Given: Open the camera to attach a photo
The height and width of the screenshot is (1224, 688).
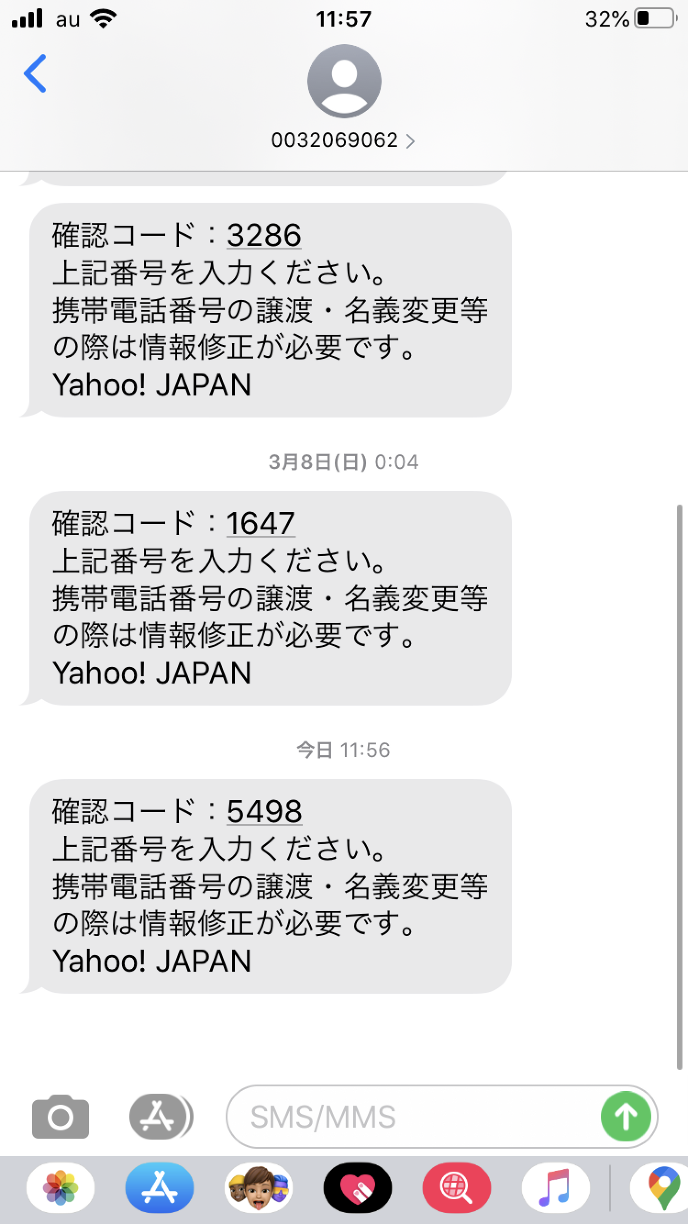Looking at the screenshot, I should (x=60, y=1116).
